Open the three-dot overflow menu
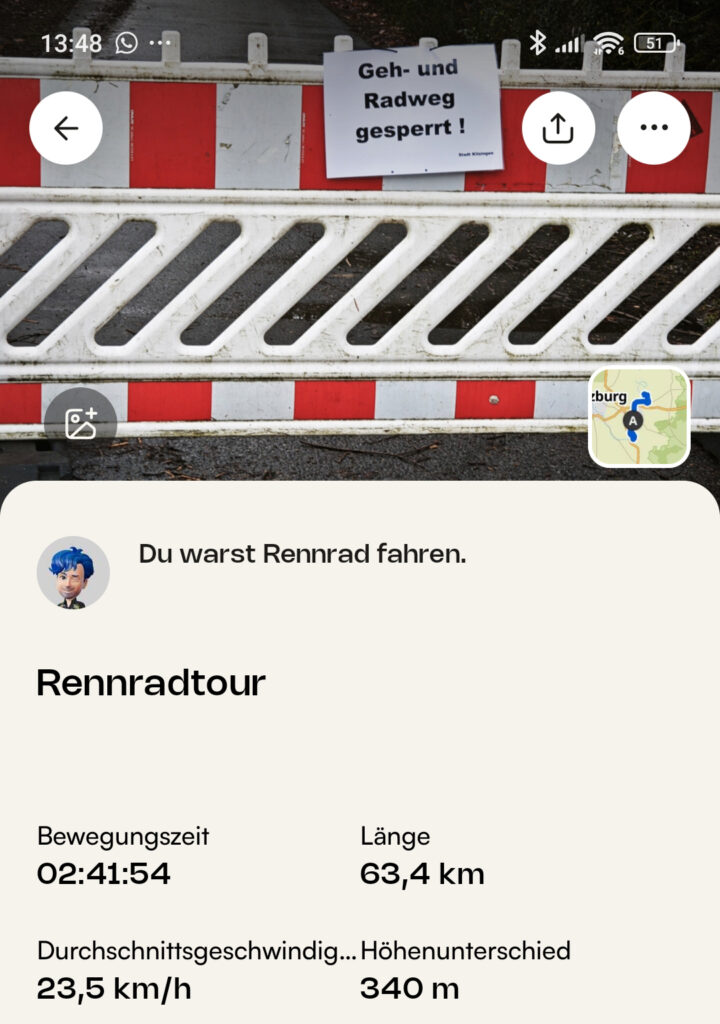Screen dimensions: 720x1024 (653, 128)
